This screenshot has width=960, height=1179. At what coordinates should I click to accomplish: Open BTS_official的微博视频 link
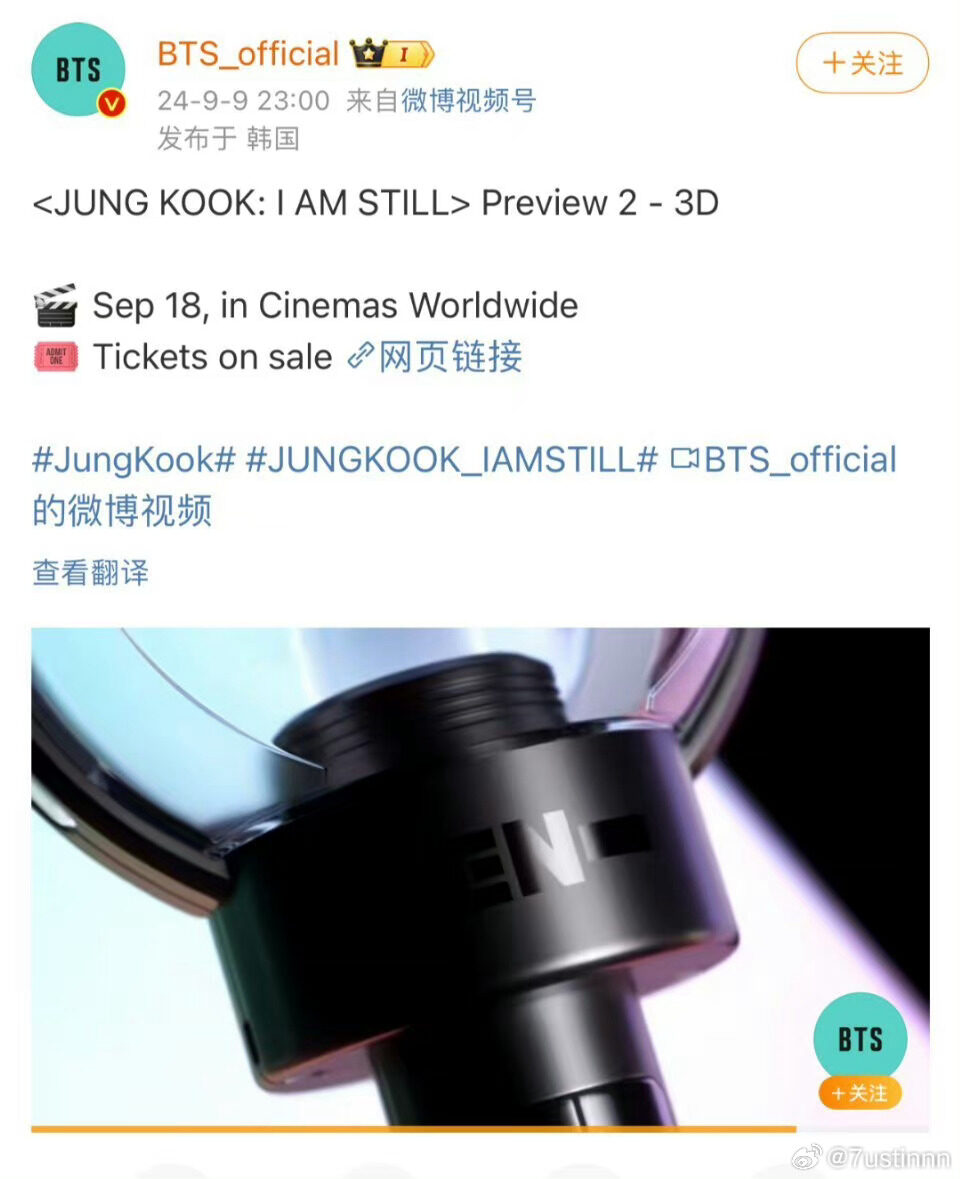[784, 460]
